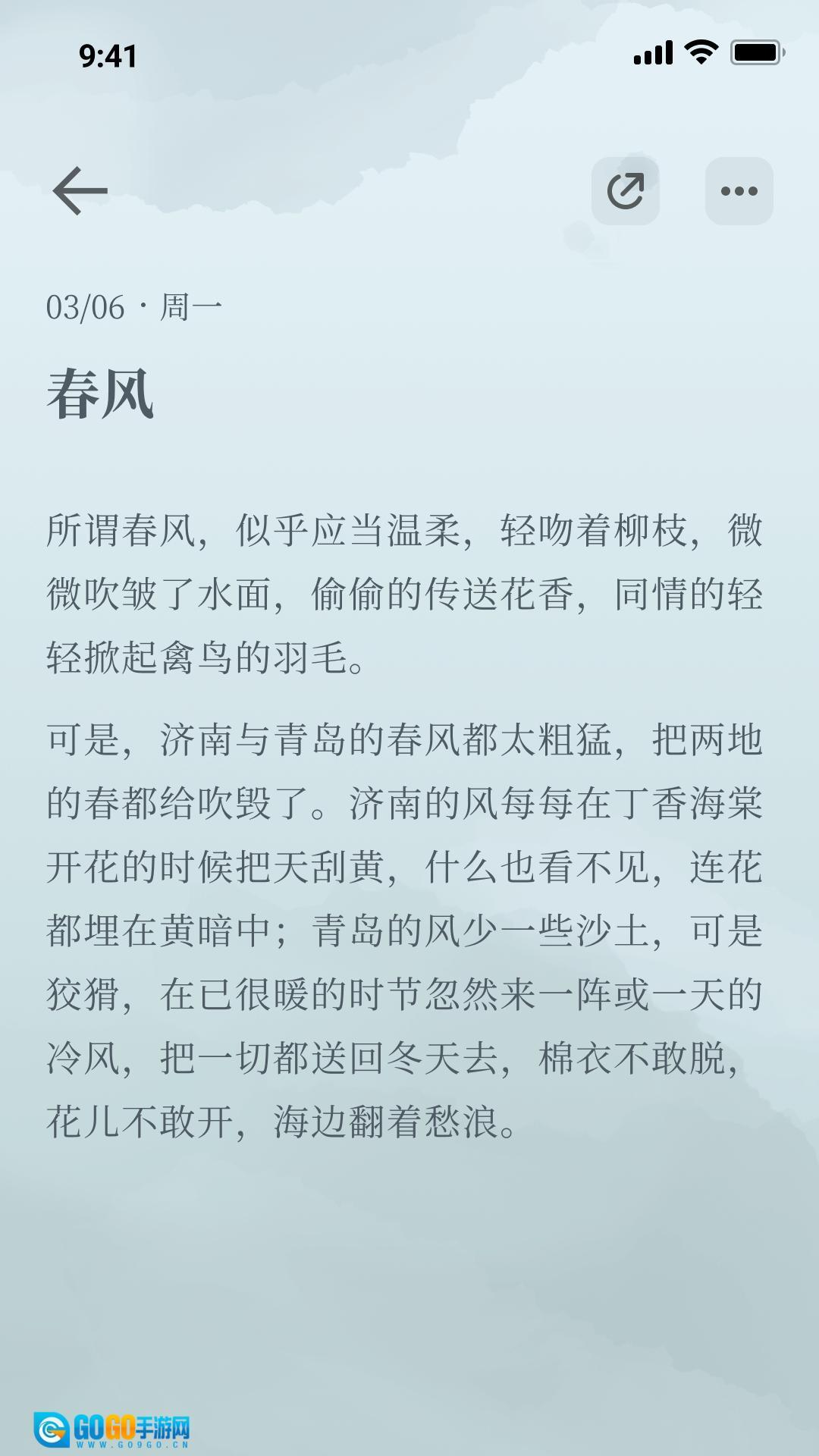This screenshot has width=819, height=1456.
Task: Go back using the arrow icon
Action: 80,191
